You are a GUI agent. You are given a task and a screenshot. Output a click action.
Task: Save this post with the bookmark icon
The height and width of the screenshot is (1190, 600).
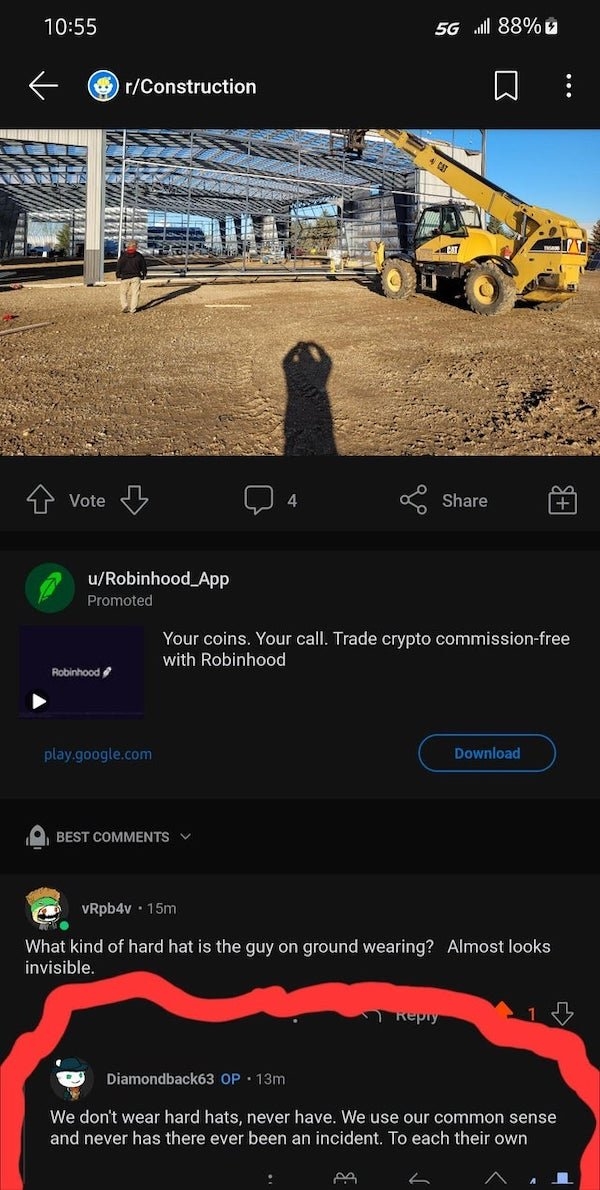click(x=506, y=87)
